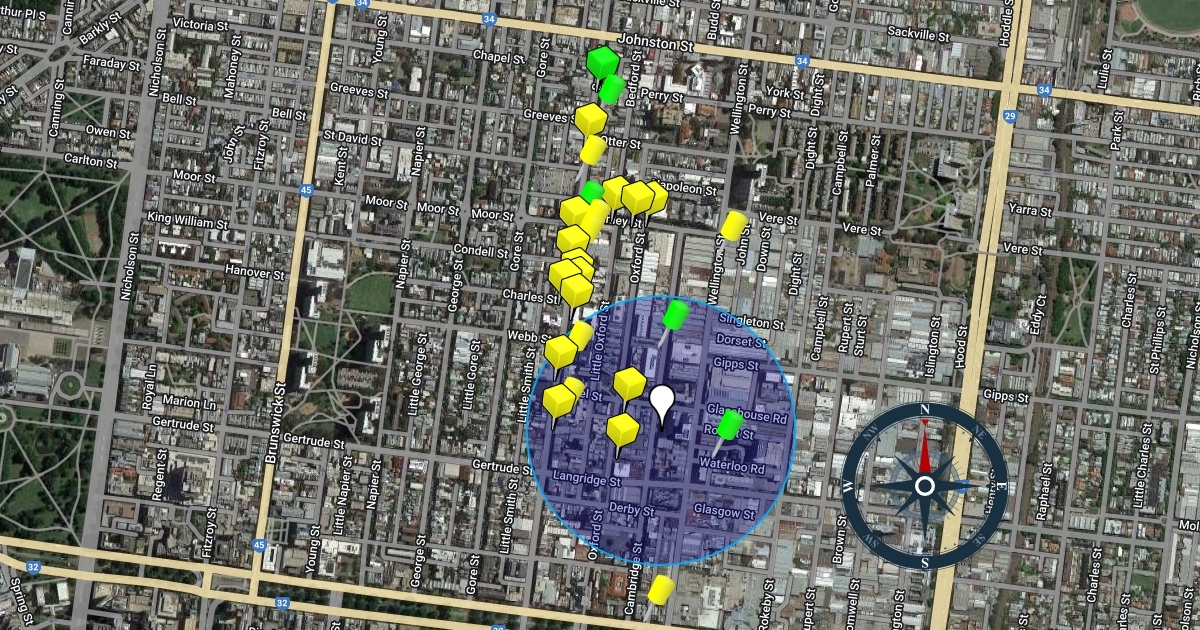Viewport: 1200px width, 630px height.
Task: Select the white pin in the blue circle
Action: pos(662,404)
